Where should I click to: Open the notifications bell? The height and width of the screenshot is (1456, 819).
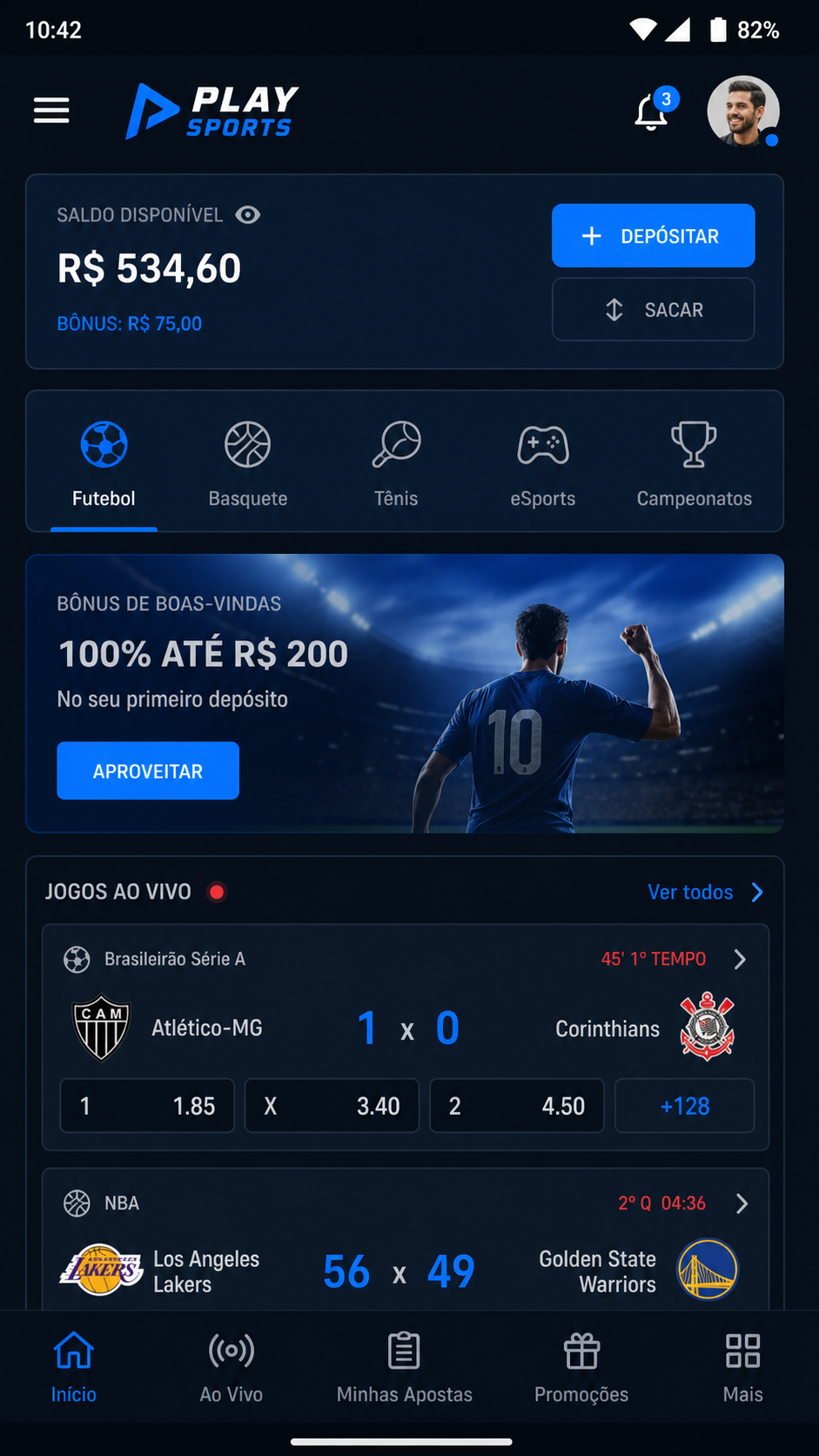click(x=652, y=111)
